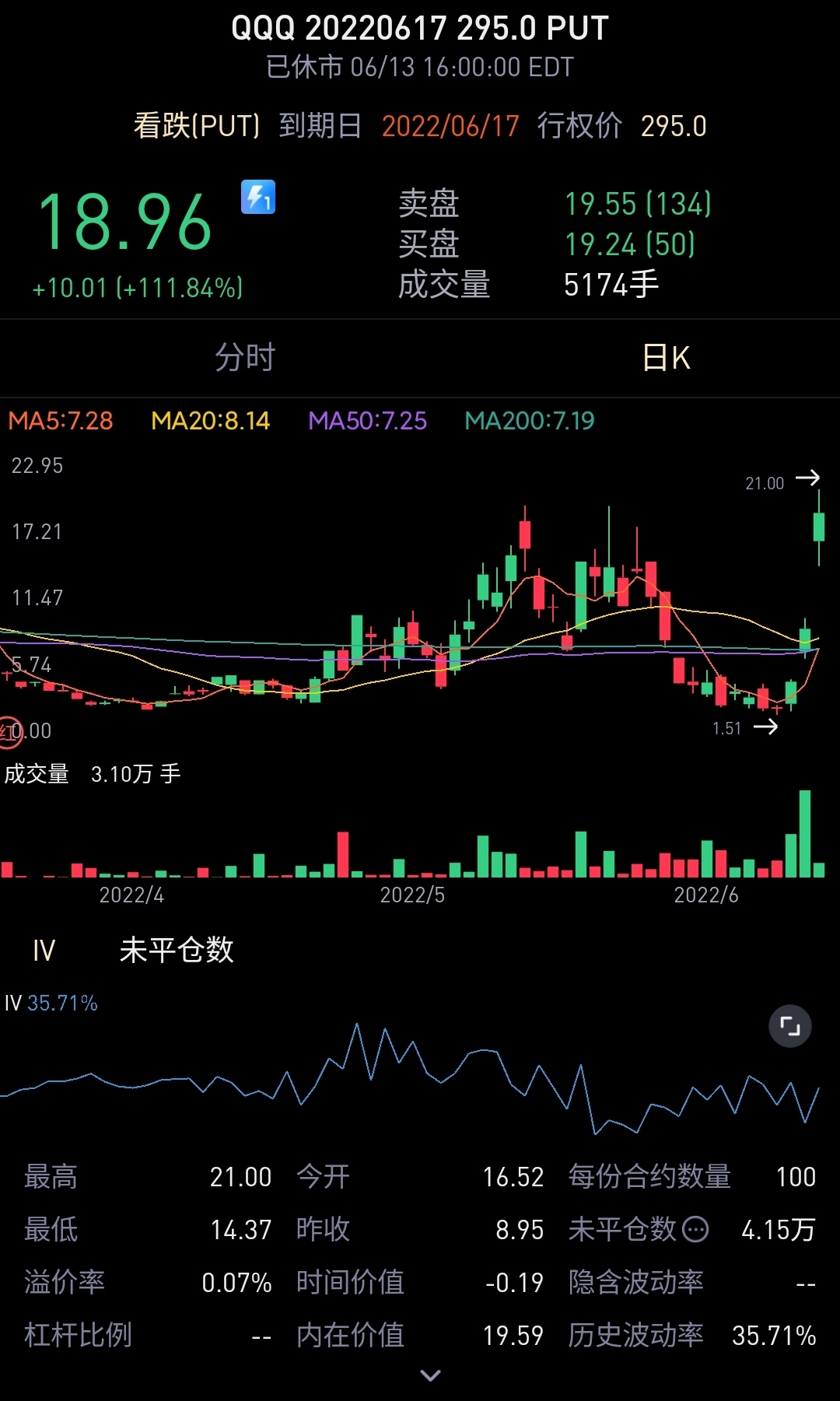Tap the bid price 19.24 quote
The image size is (840, 1401).
click(x=632, y=245)
